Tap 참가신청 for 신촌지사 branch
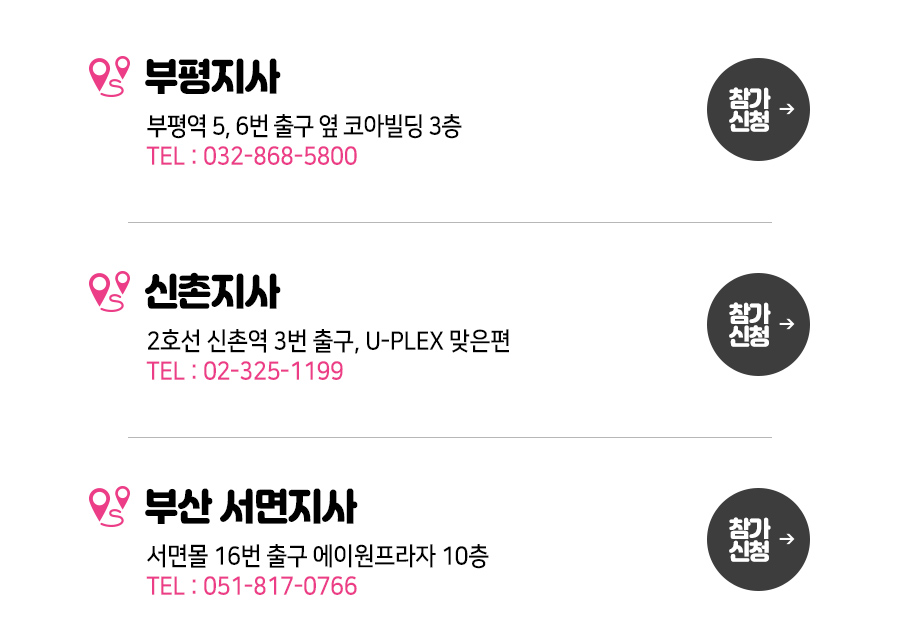Screen dimensions: 900x634 (x=758, y=324)
